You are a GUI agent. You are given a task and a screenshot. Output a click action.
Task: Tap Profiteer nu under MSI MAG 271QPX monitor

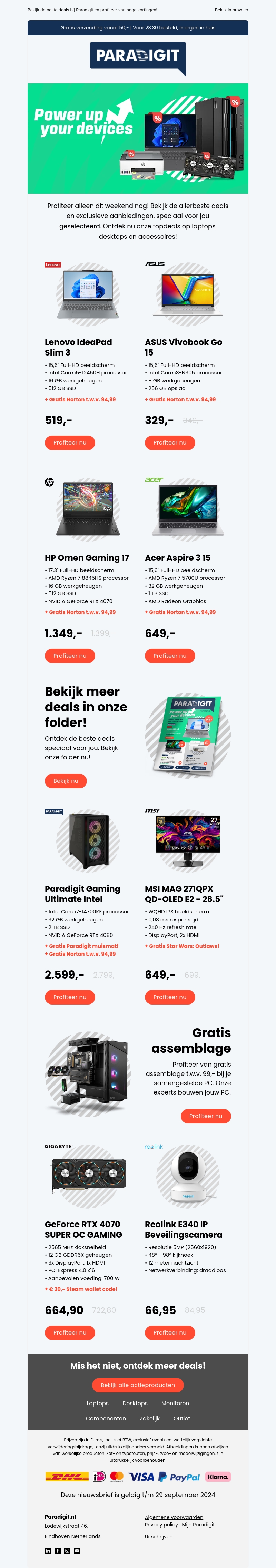coord(169,997)
